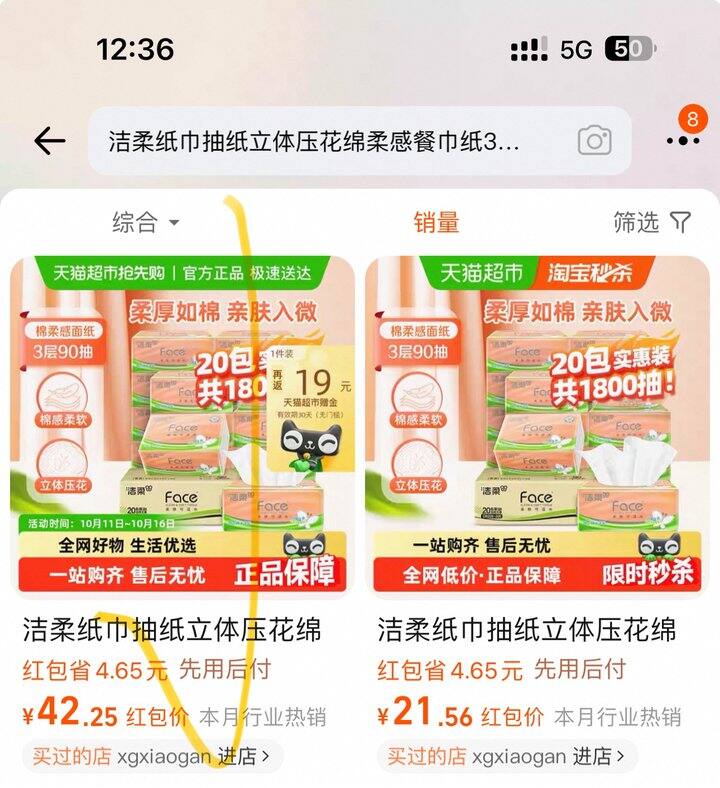720x788 pixels.
Task: Sort results by 销量
Action: coord(437,222)
